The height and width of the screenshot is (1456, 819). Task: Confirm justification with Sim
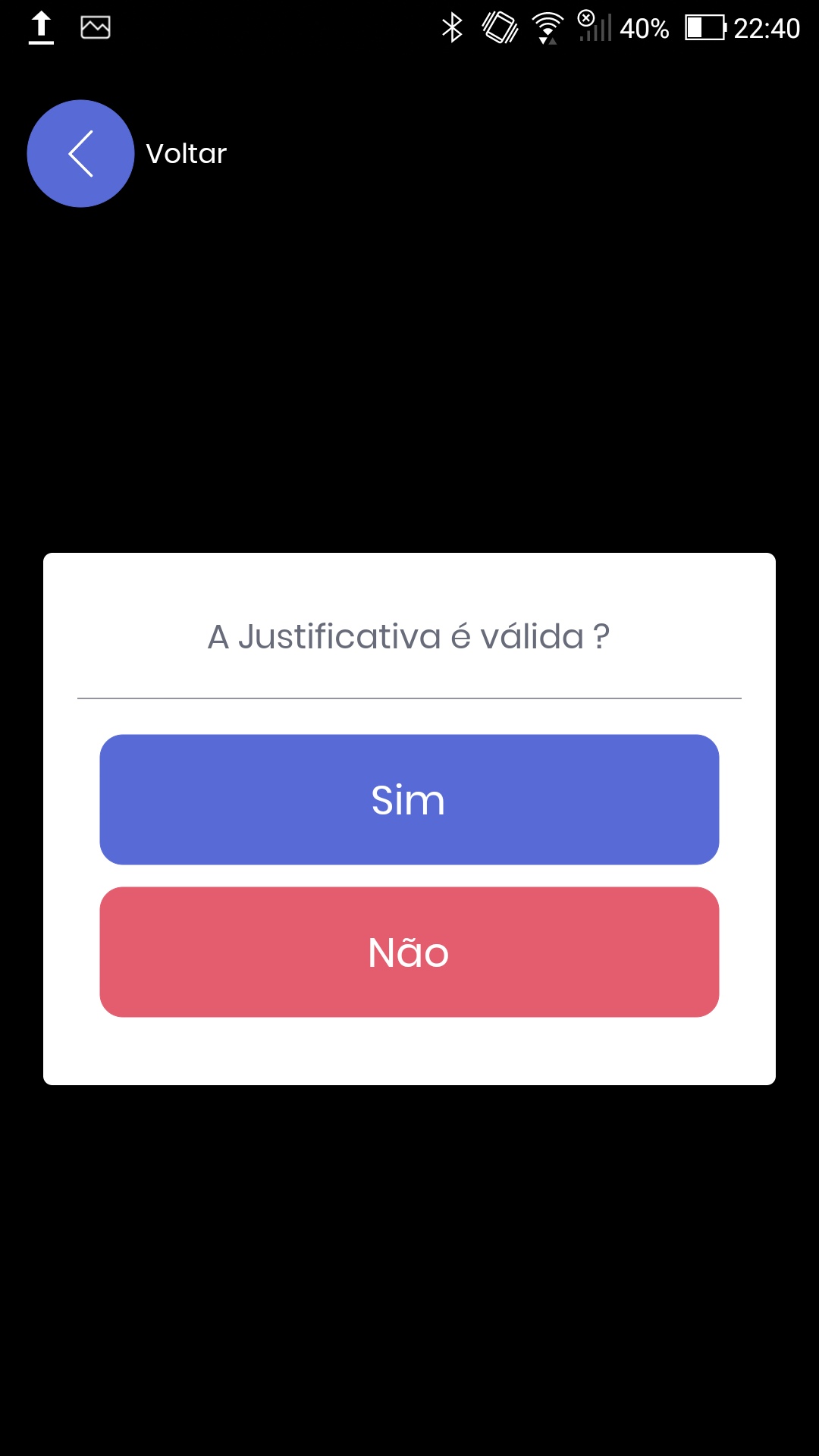click(x=409, y=799)
